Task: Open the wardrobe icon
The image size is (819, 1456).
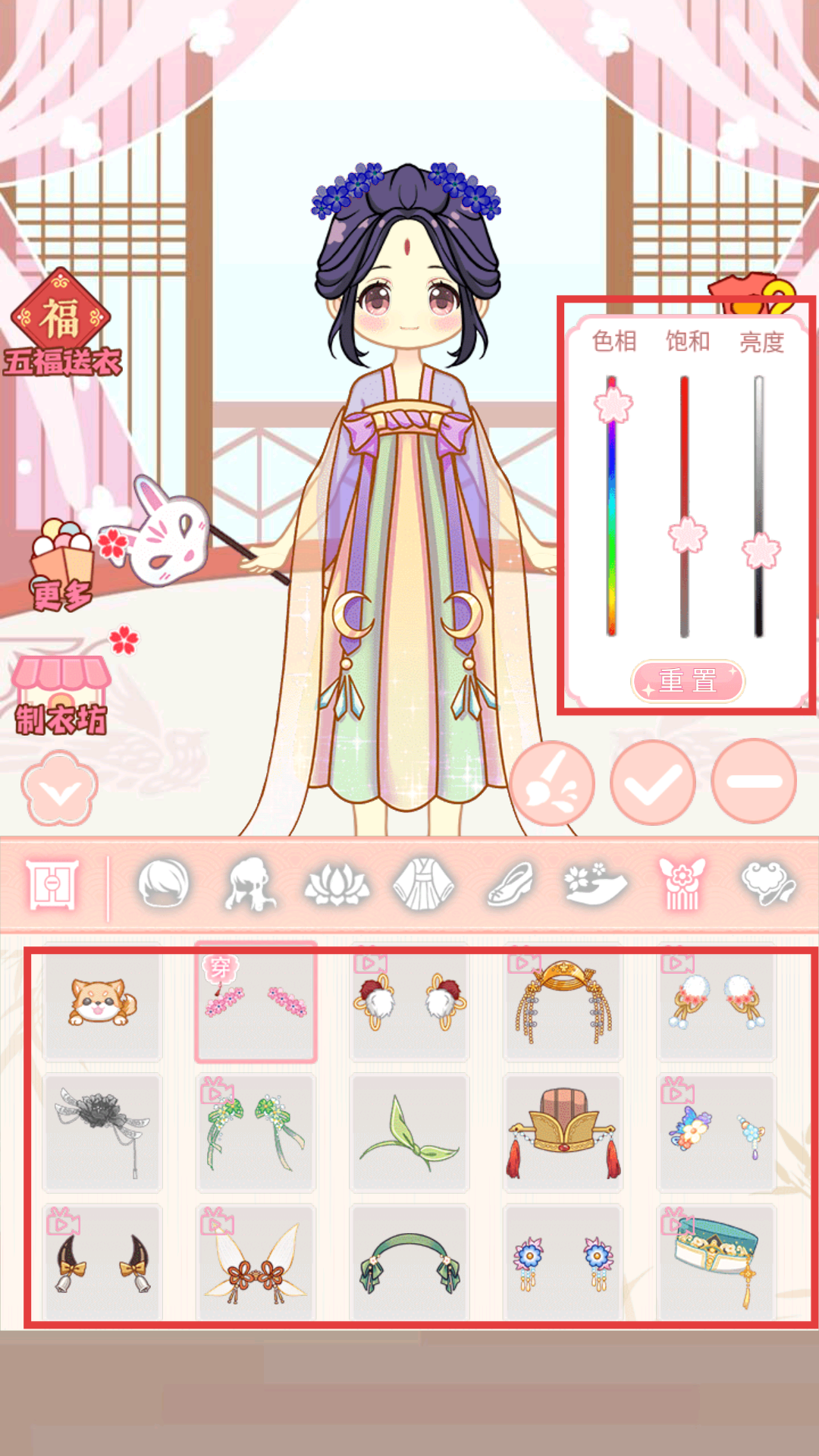Action: (52, 884)
